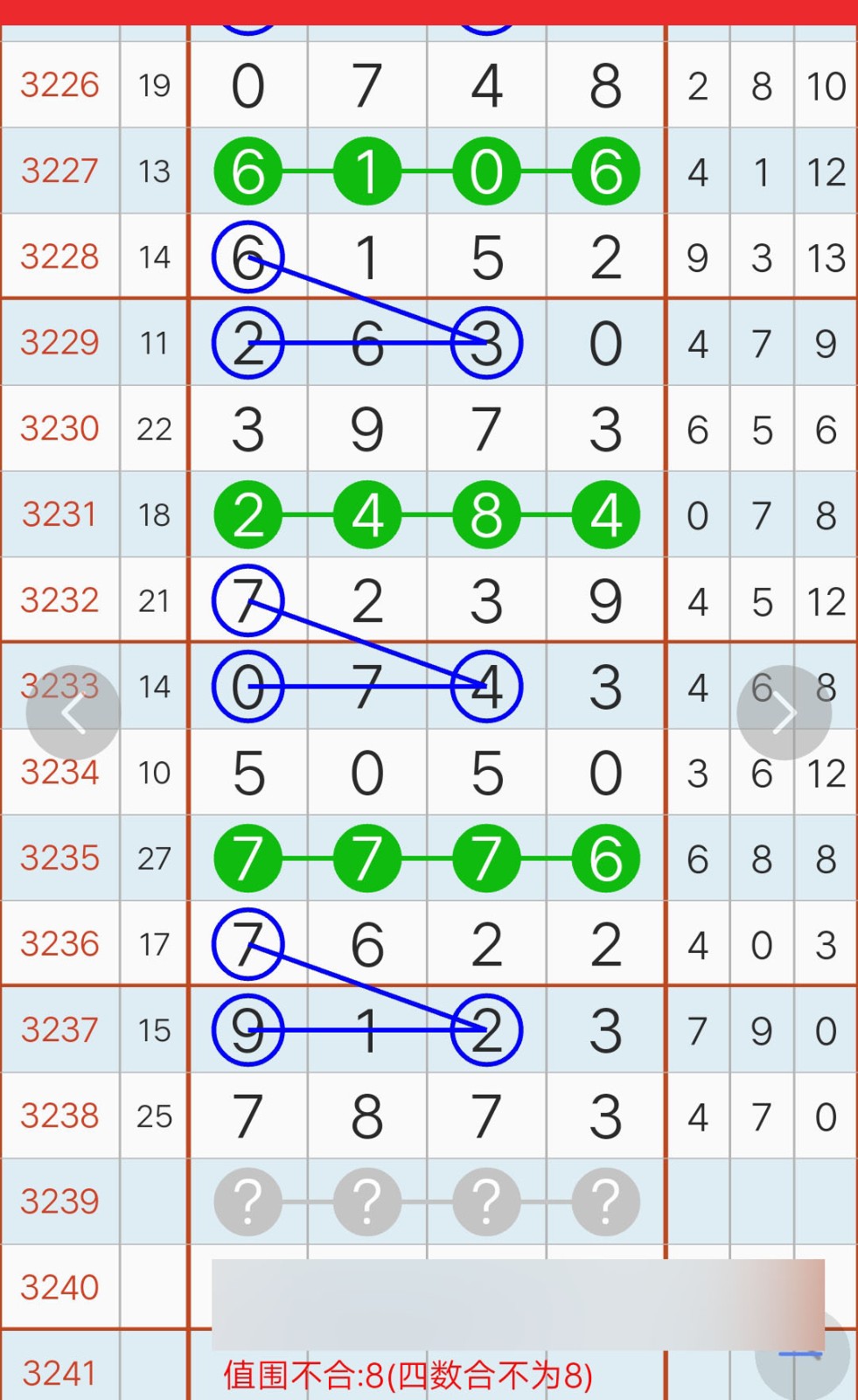The height and width of the screenshot is (1400, 858).
Task: Go to previous chart with left arrow
Action: pos(73,713)
